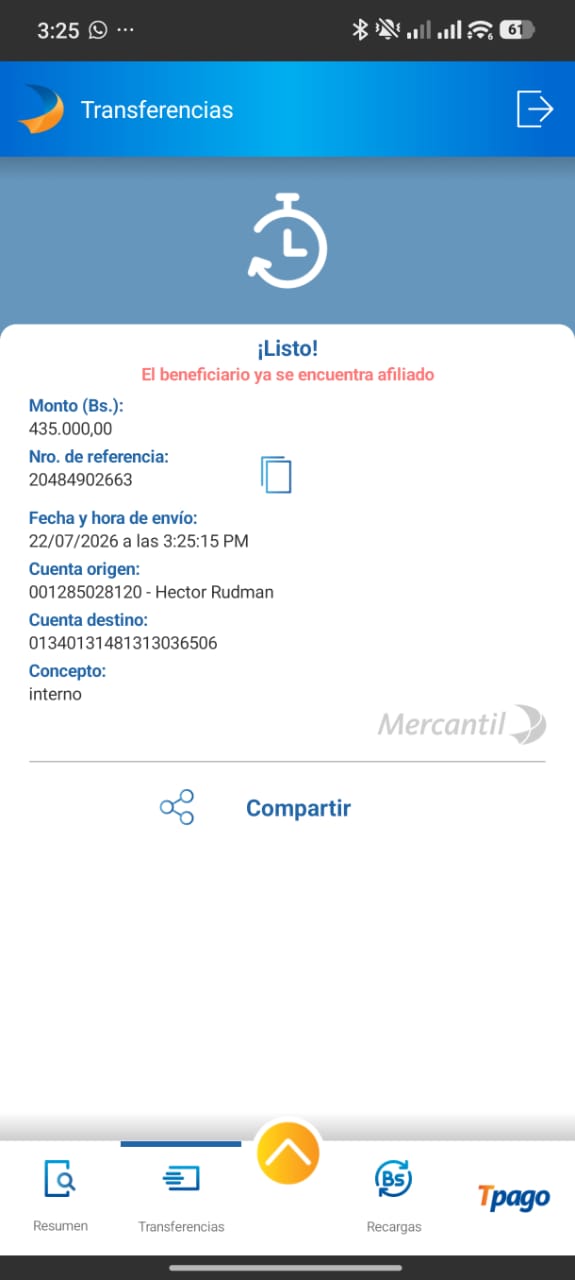575x1280 pixels.
Task: Copy the reference number
Action: point(276,474)
